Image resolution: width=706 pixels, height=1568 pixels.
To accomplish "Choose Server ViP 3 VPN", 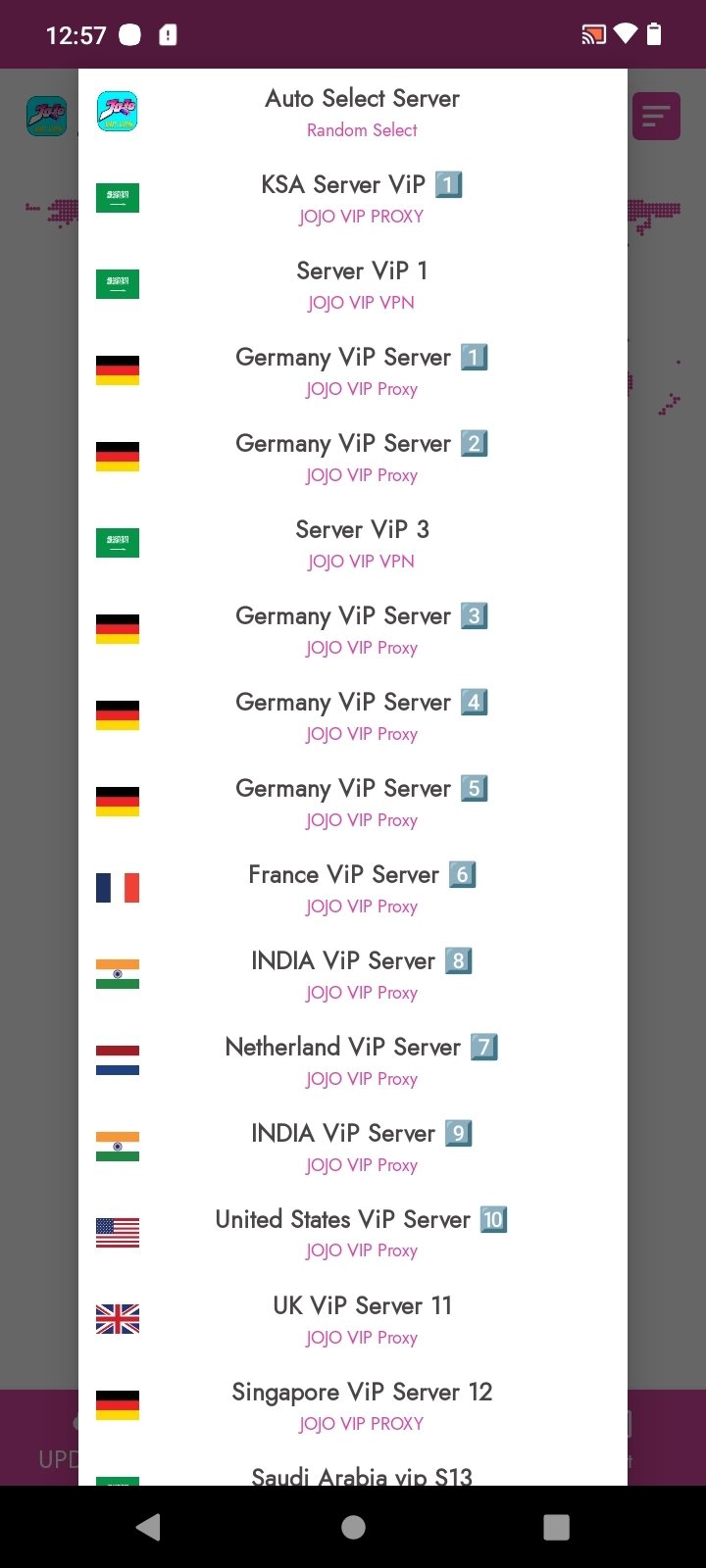I will [353, 543].
